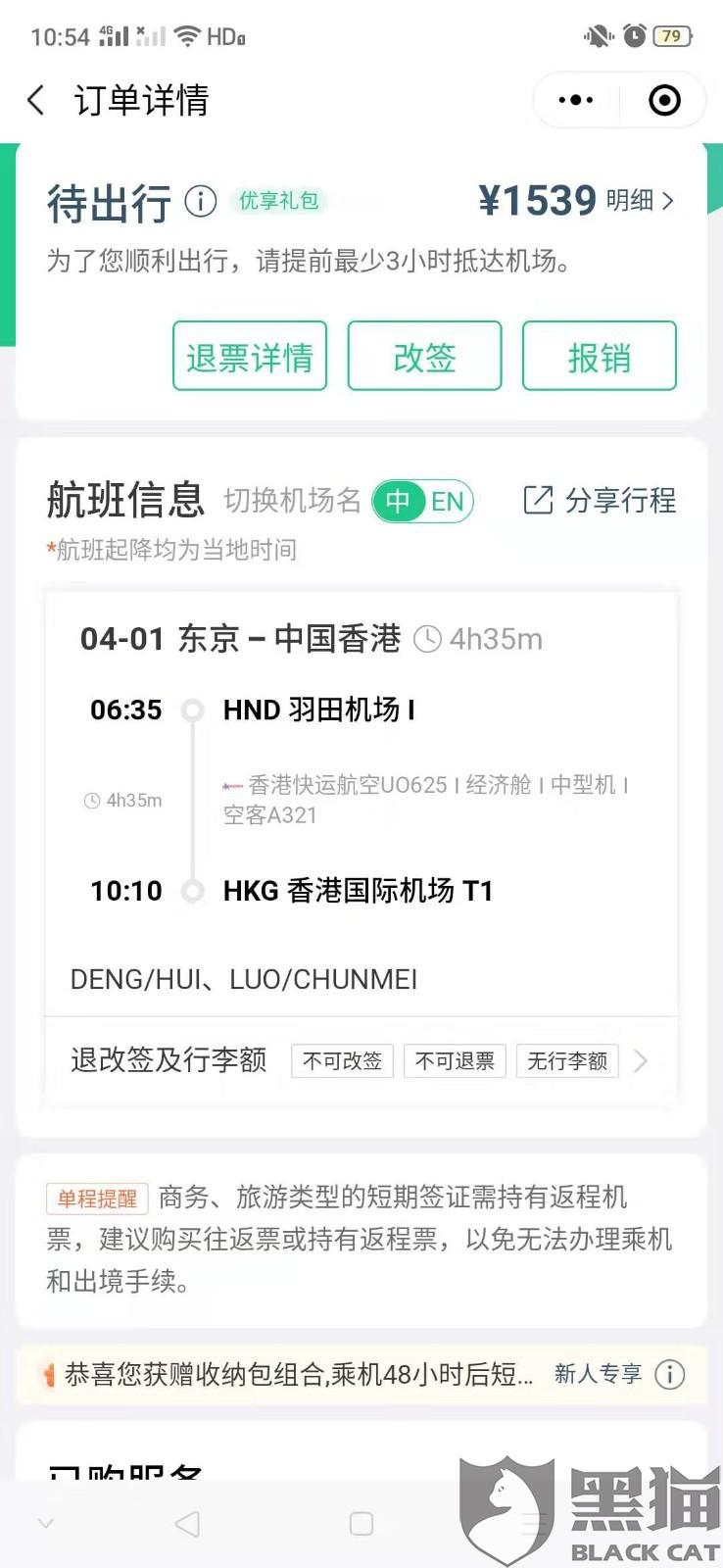Go back from the 订单详情 page
Screen dimensions: 723x1568
(36, 100)
